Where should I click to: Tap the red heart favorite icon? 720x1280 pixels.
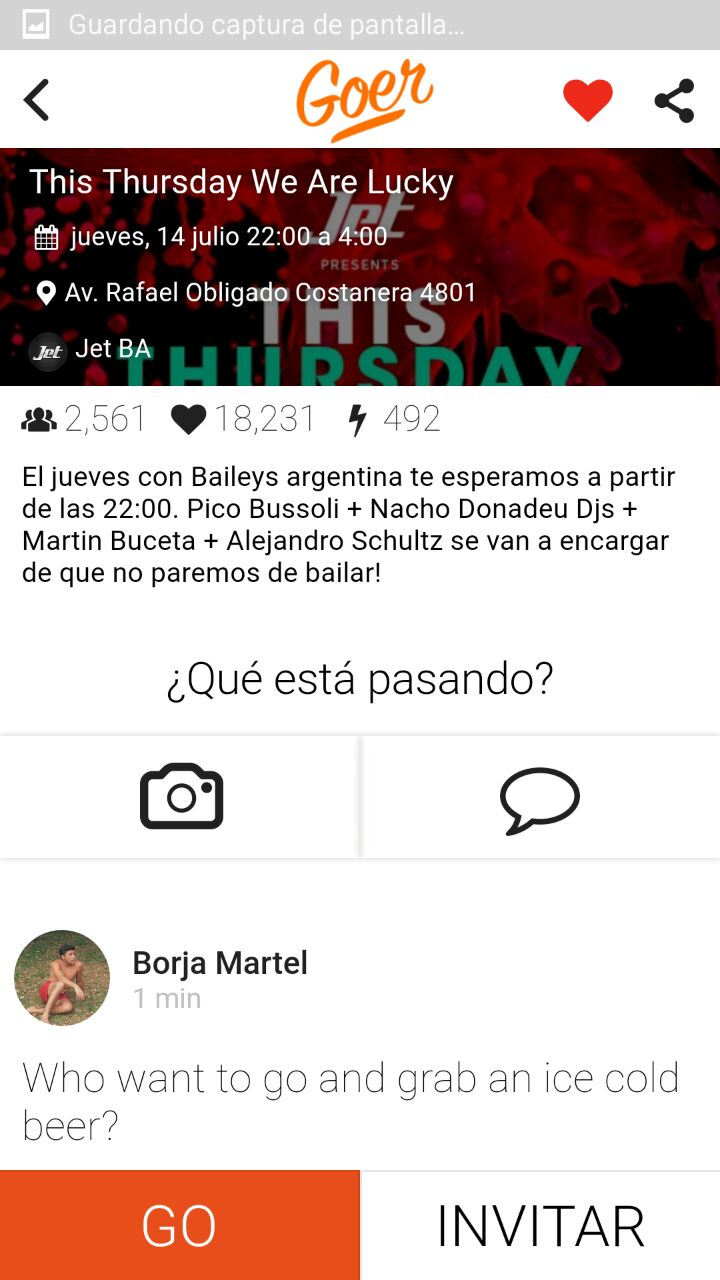[587, 100]
